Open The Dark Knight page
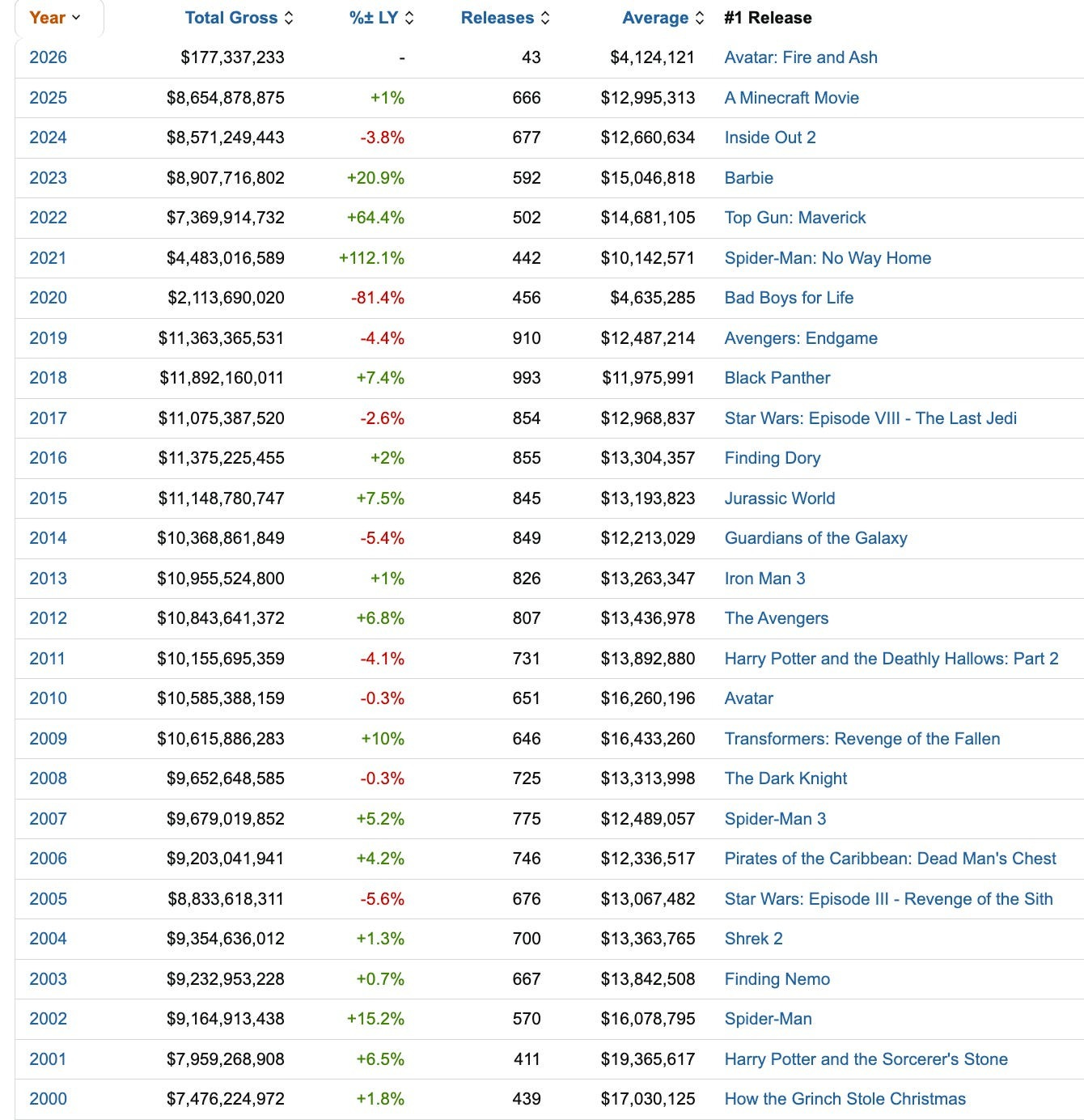1084x1120 pixels. tap(785, 778)
